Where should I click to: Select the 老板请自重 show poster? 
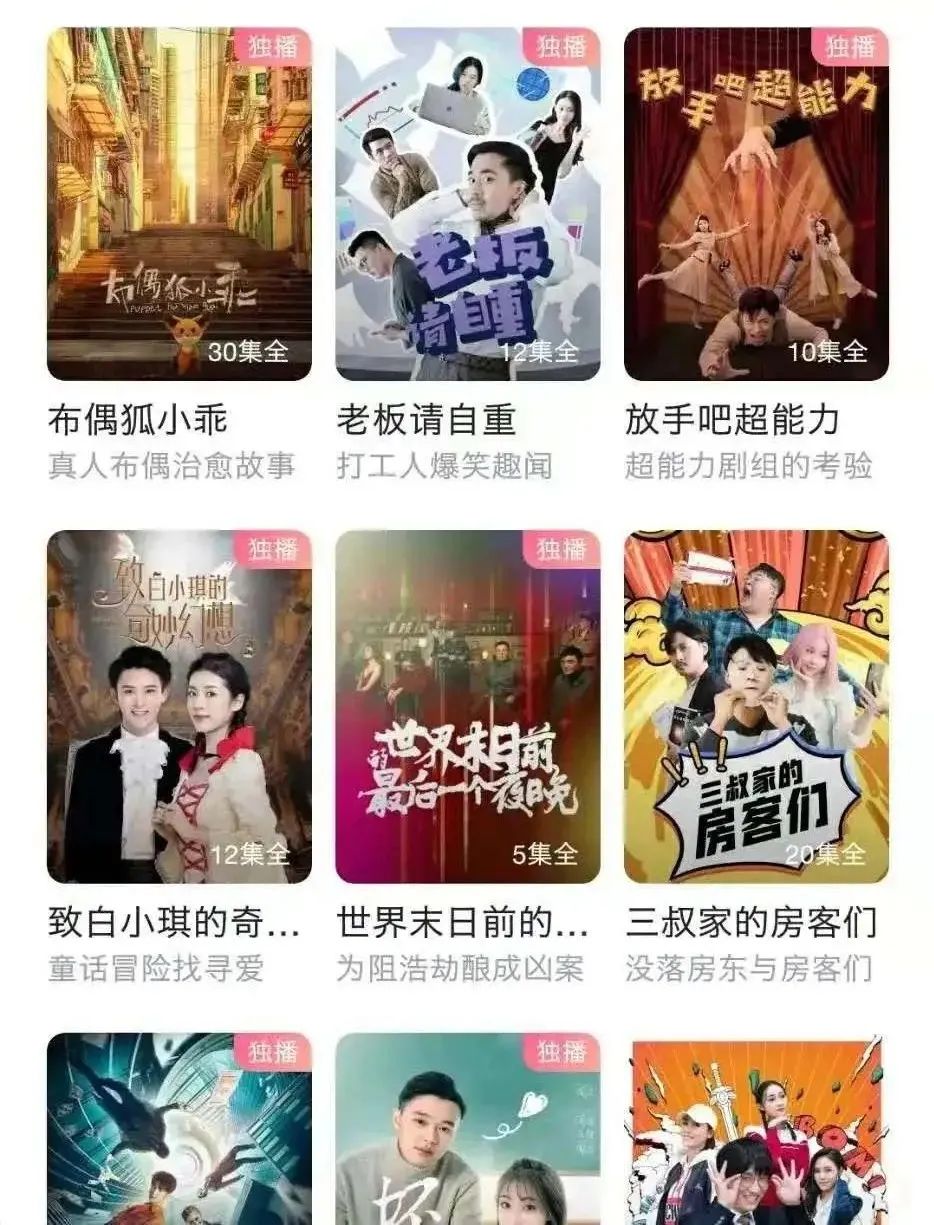[x=467, y=204]
